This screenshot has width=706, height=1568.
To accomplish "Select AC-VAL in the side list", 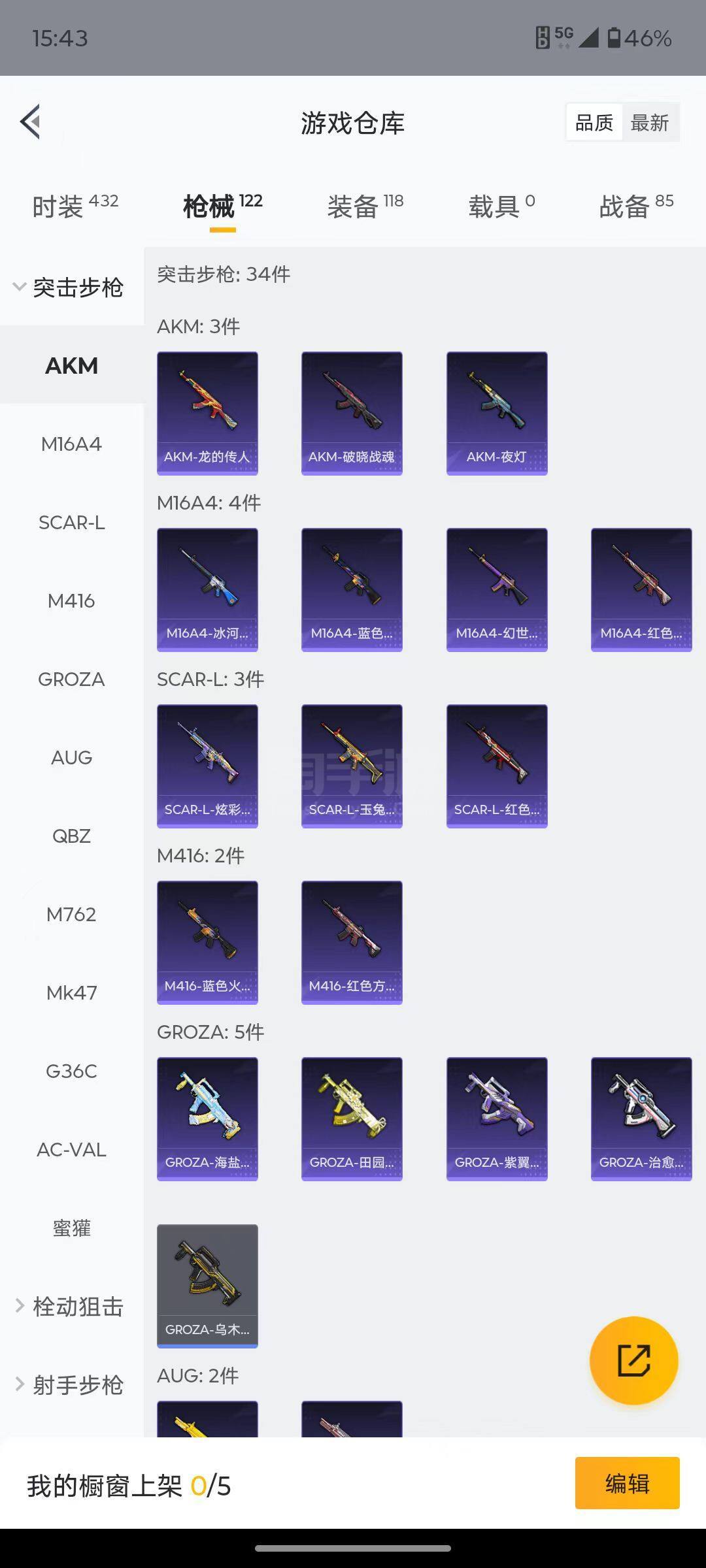I will tap(71, 1150).
